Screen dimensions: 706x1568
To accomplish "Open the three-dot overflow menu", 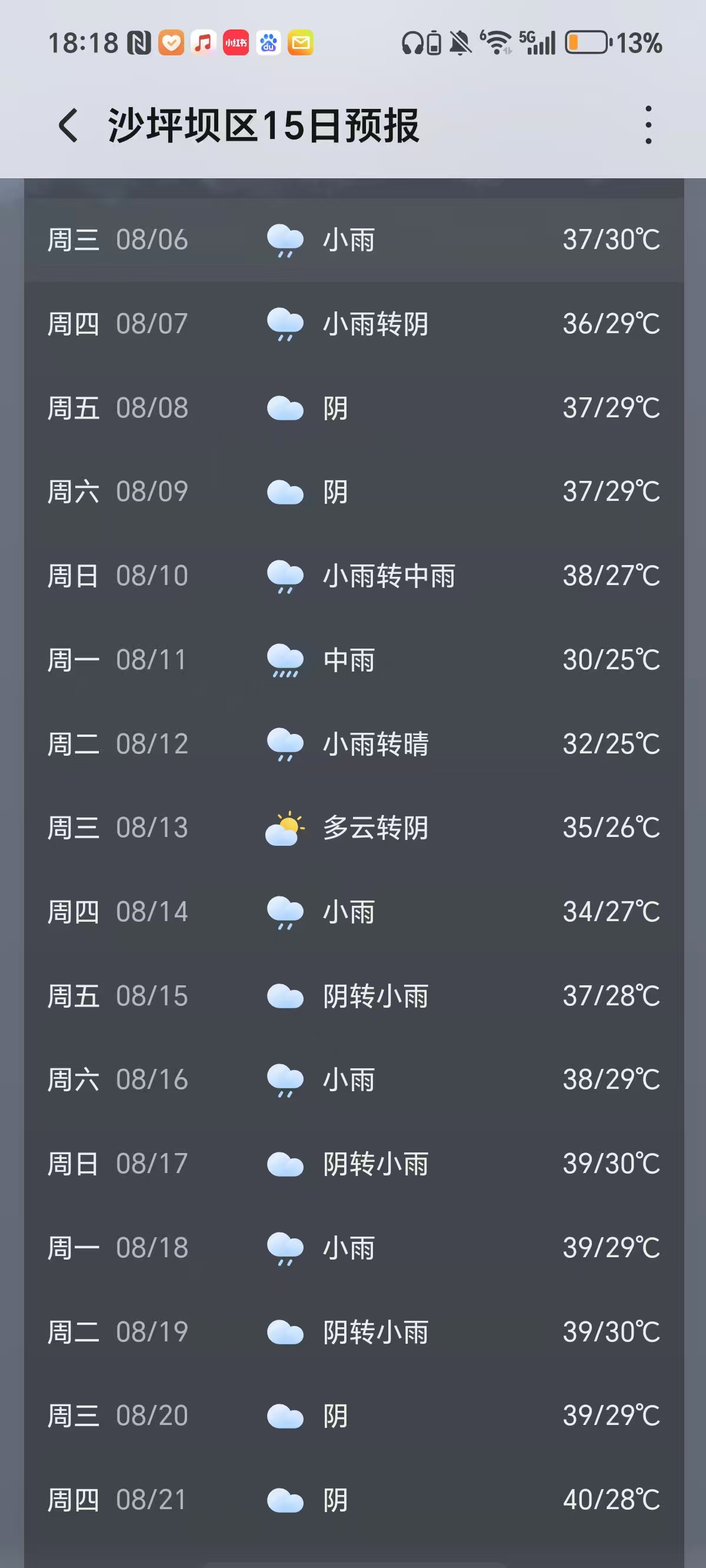I will (648, 125).
